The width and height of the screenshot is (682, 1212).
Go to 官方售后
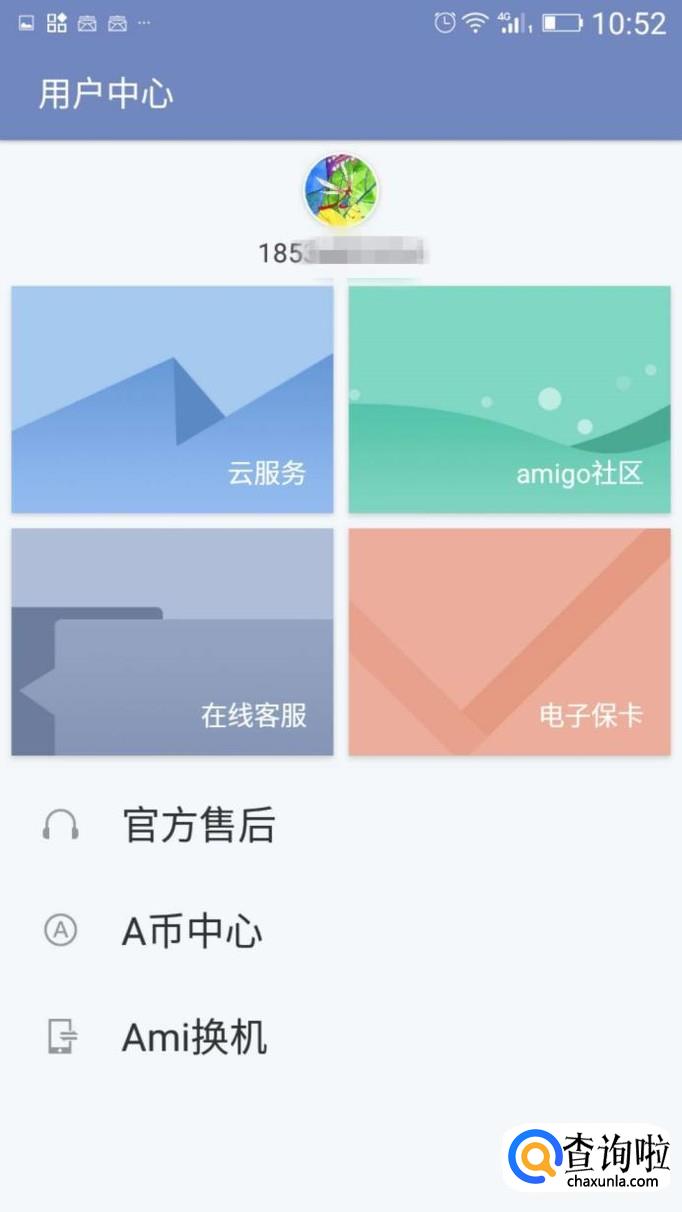tap(198, 825)
